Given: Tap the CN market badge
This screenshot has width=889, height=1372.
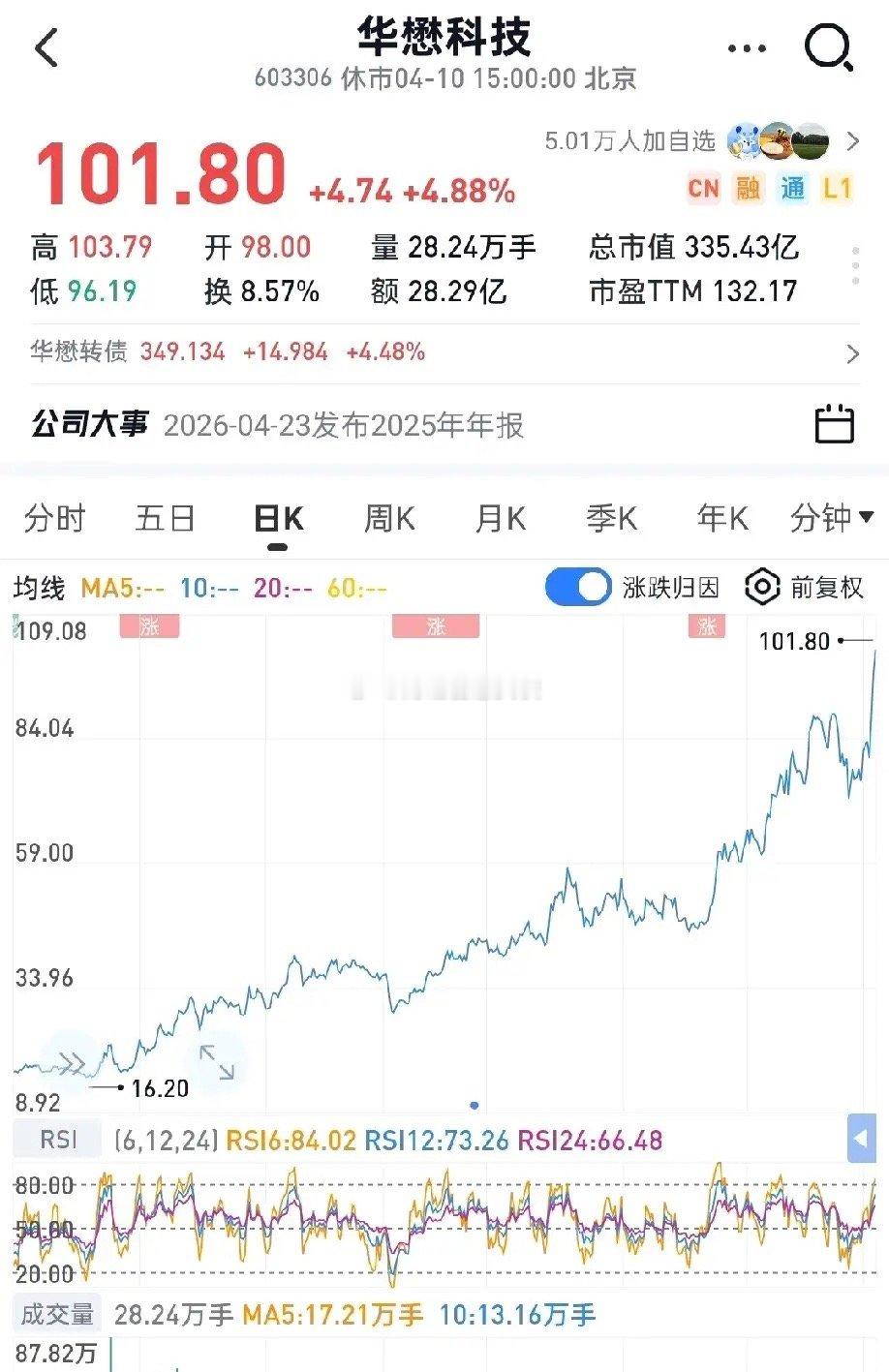Looking at the screenshot, I should [704, 188].
